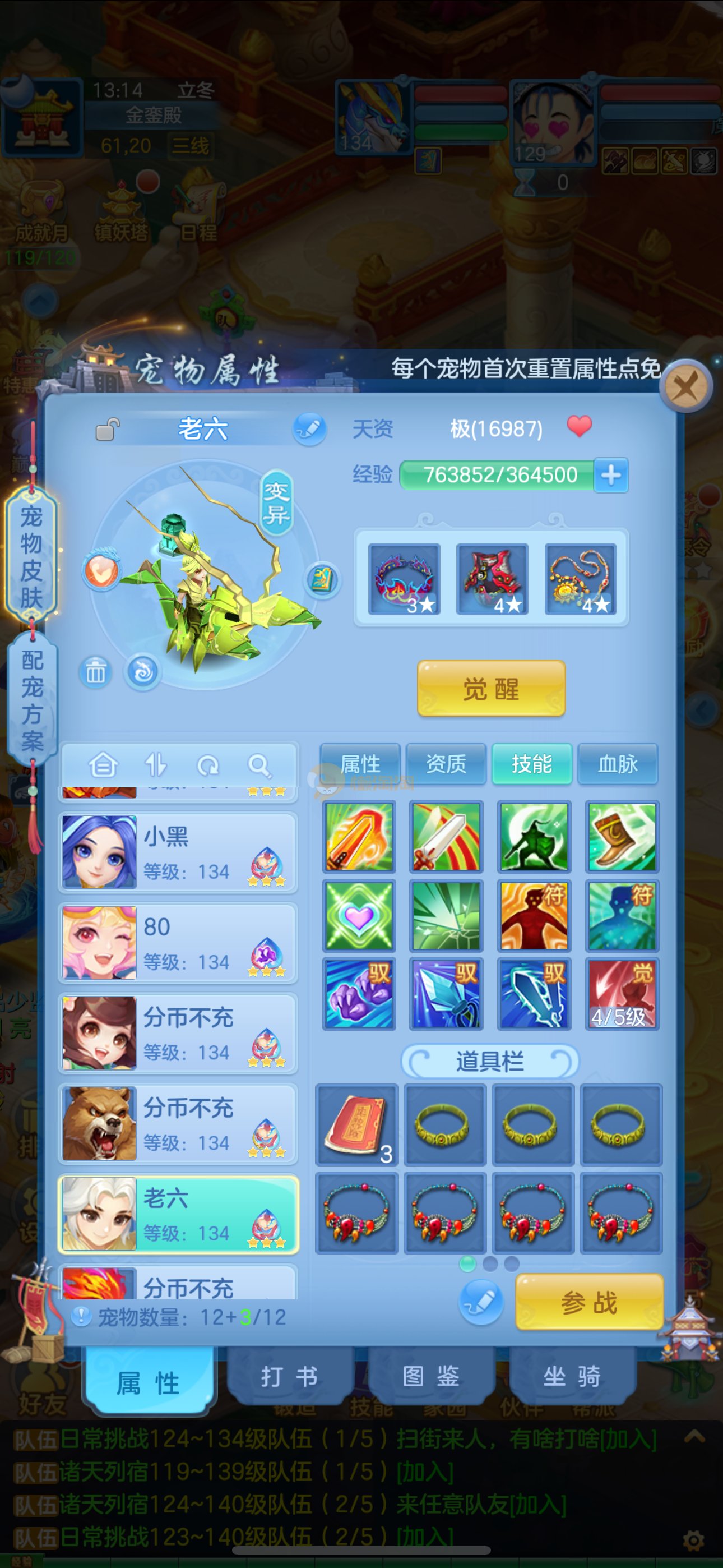The height and width of the screenshot is (1568, 723).
Task: Edit the pet name 老六
Action: (309, 429)
